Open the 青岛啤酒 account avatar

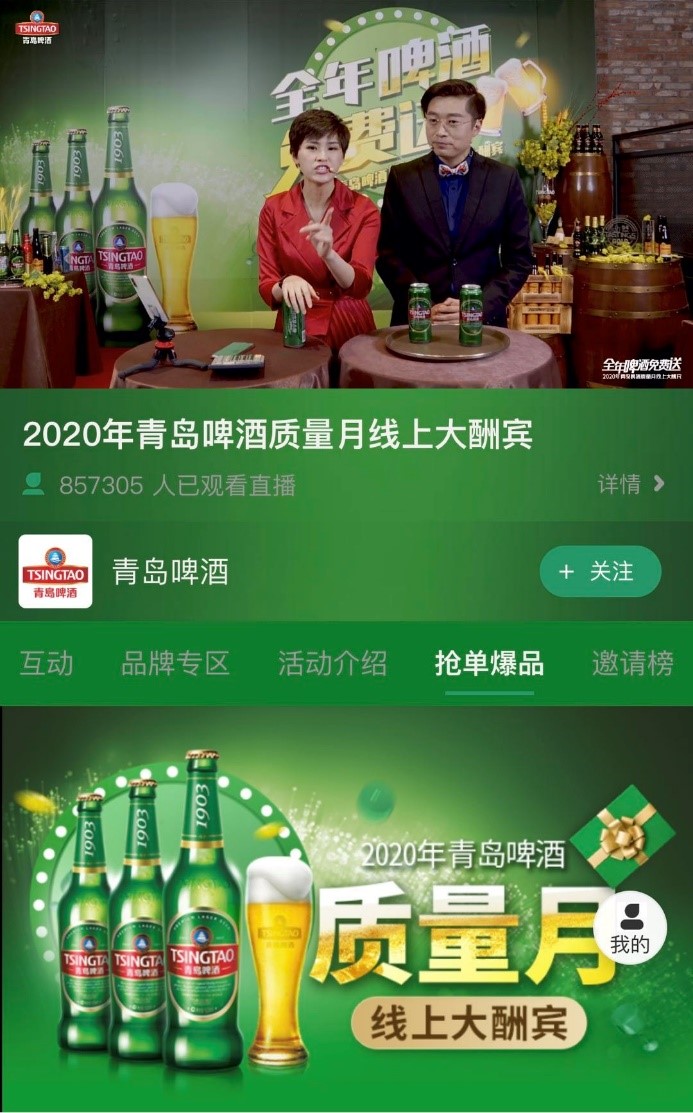click(x=56, y=572)
